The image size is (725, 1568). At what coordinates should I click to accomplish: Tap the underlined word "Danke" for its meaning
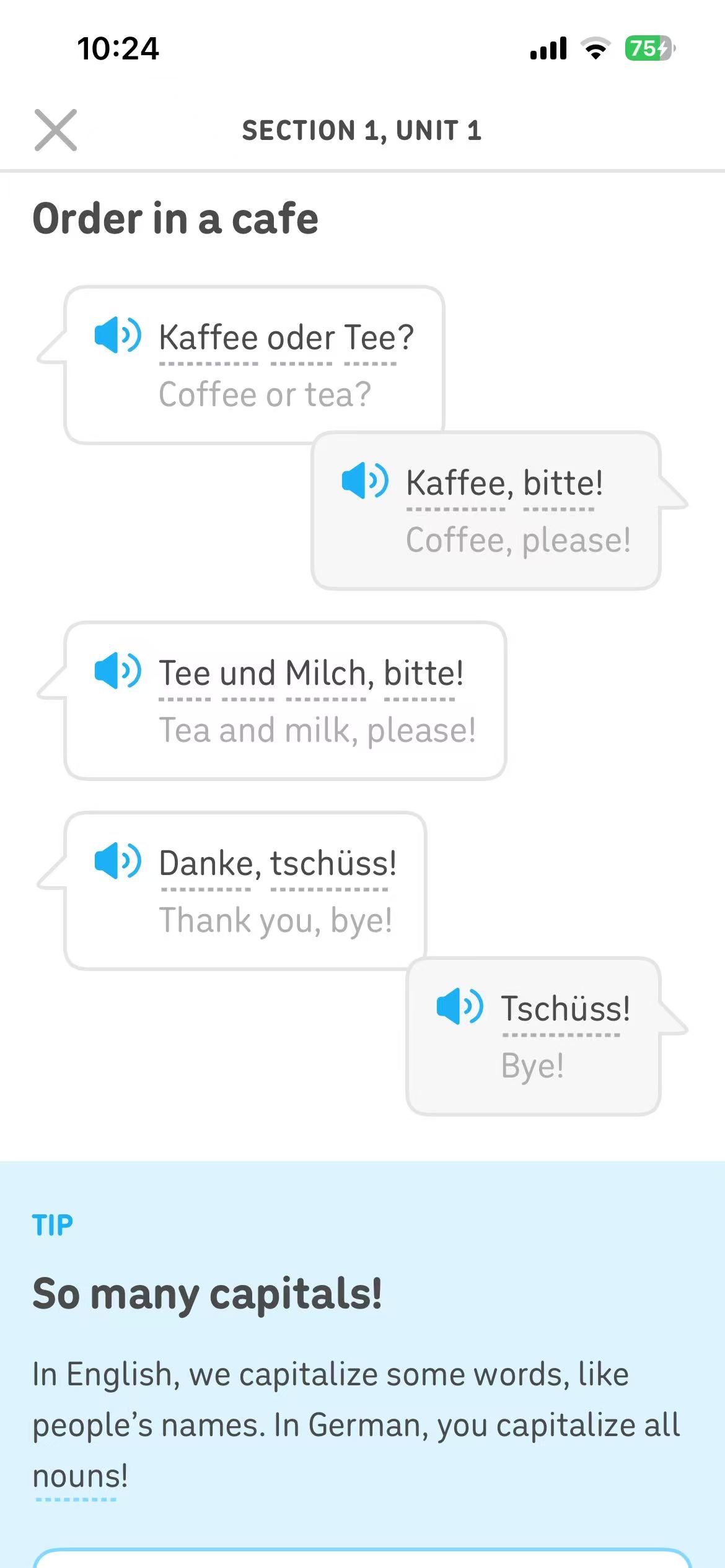[206, 865]
